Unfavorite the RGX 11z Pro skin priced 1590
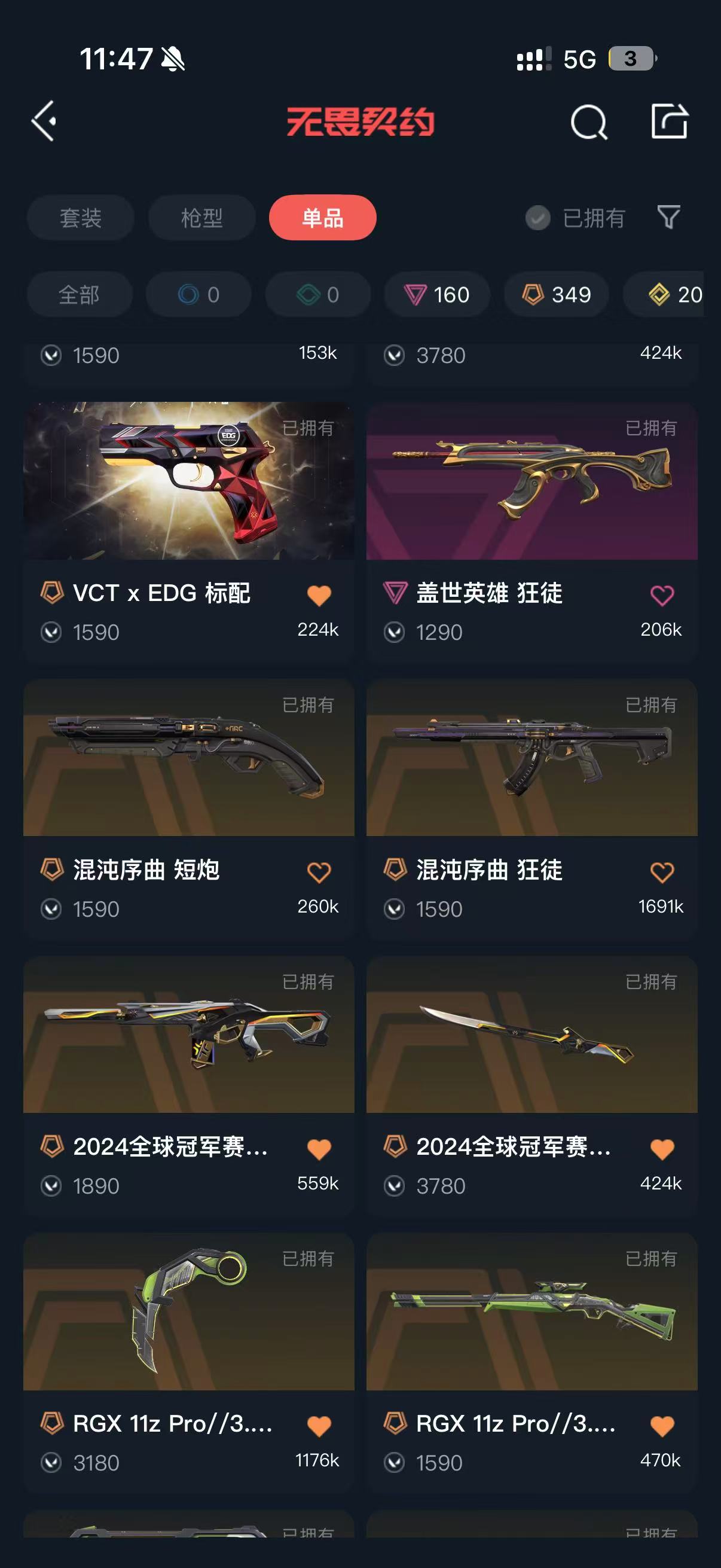Screen dimensions: 721x1568 pyautogui.click(x=662, y=1425)
